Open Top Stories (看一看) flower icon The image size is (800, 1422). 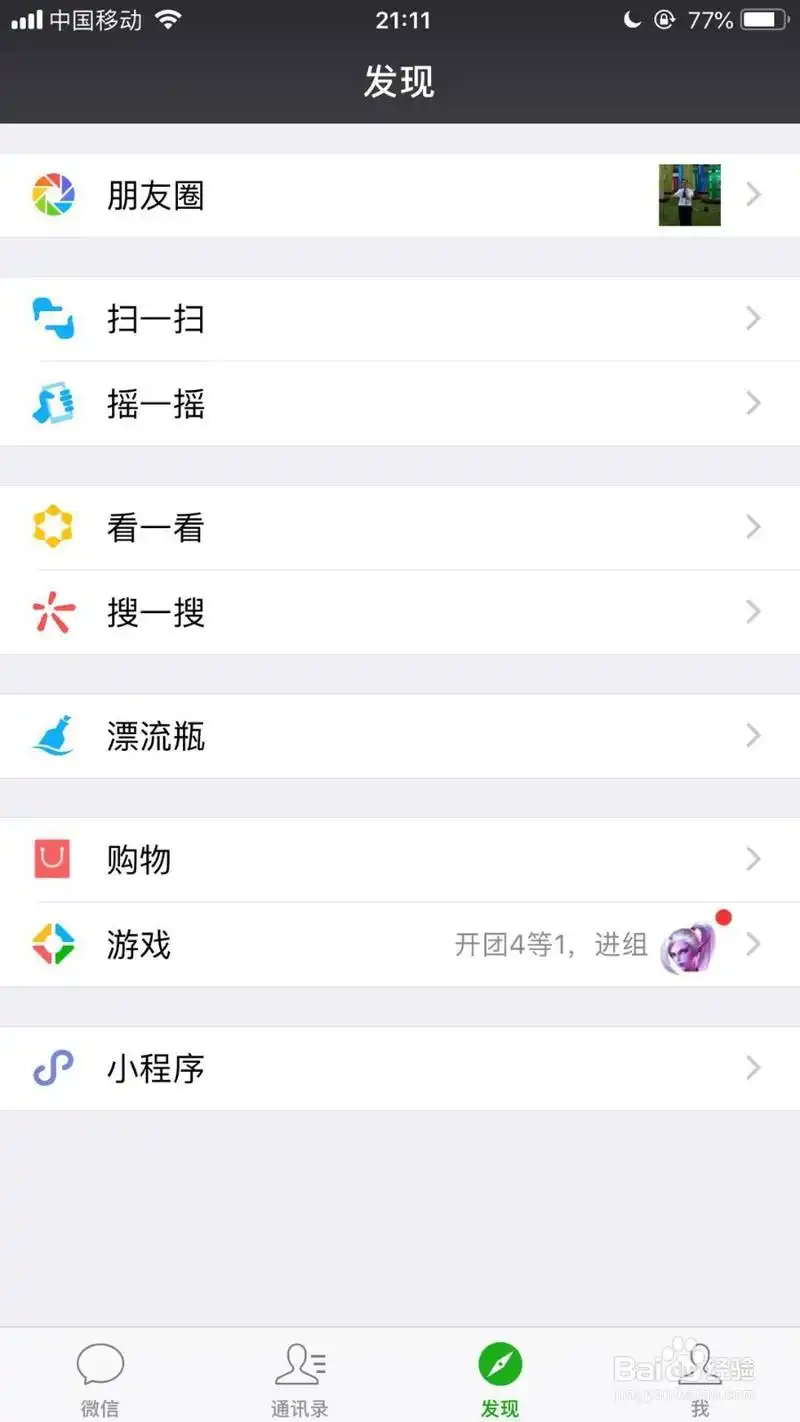(54, 528)
